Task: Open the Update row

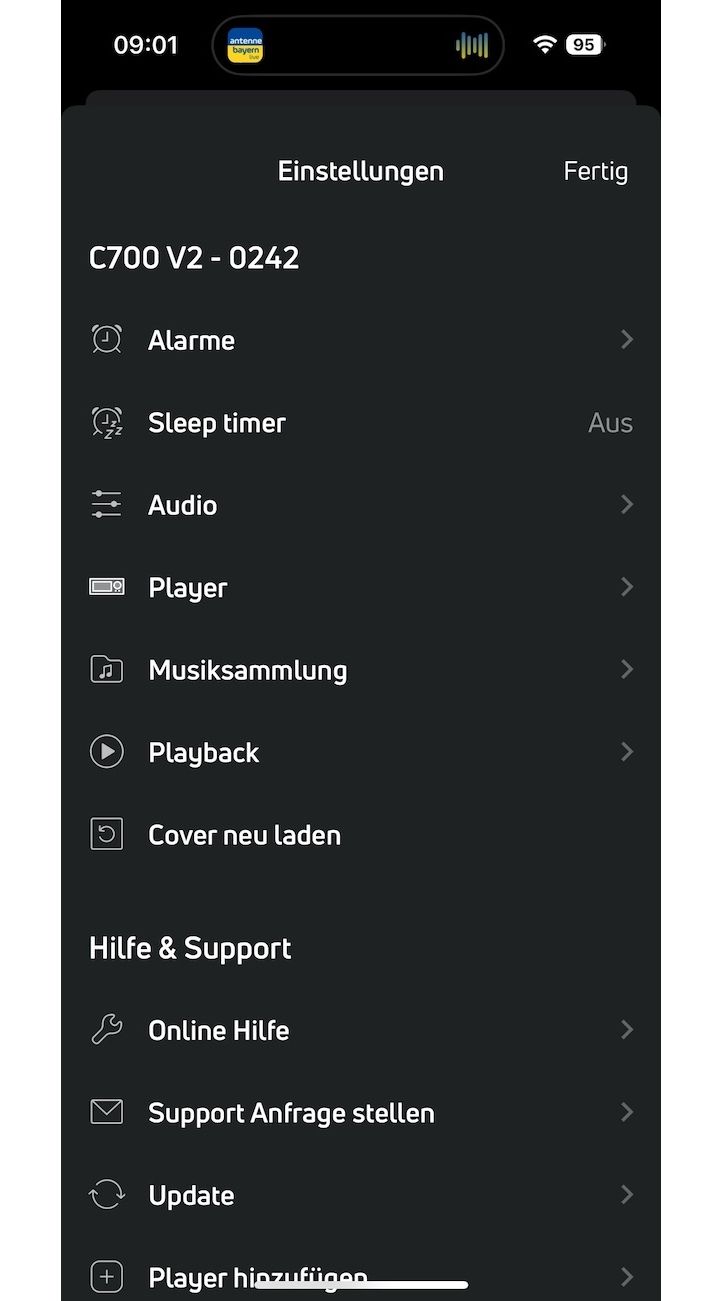Action: tap(360, 1195)
